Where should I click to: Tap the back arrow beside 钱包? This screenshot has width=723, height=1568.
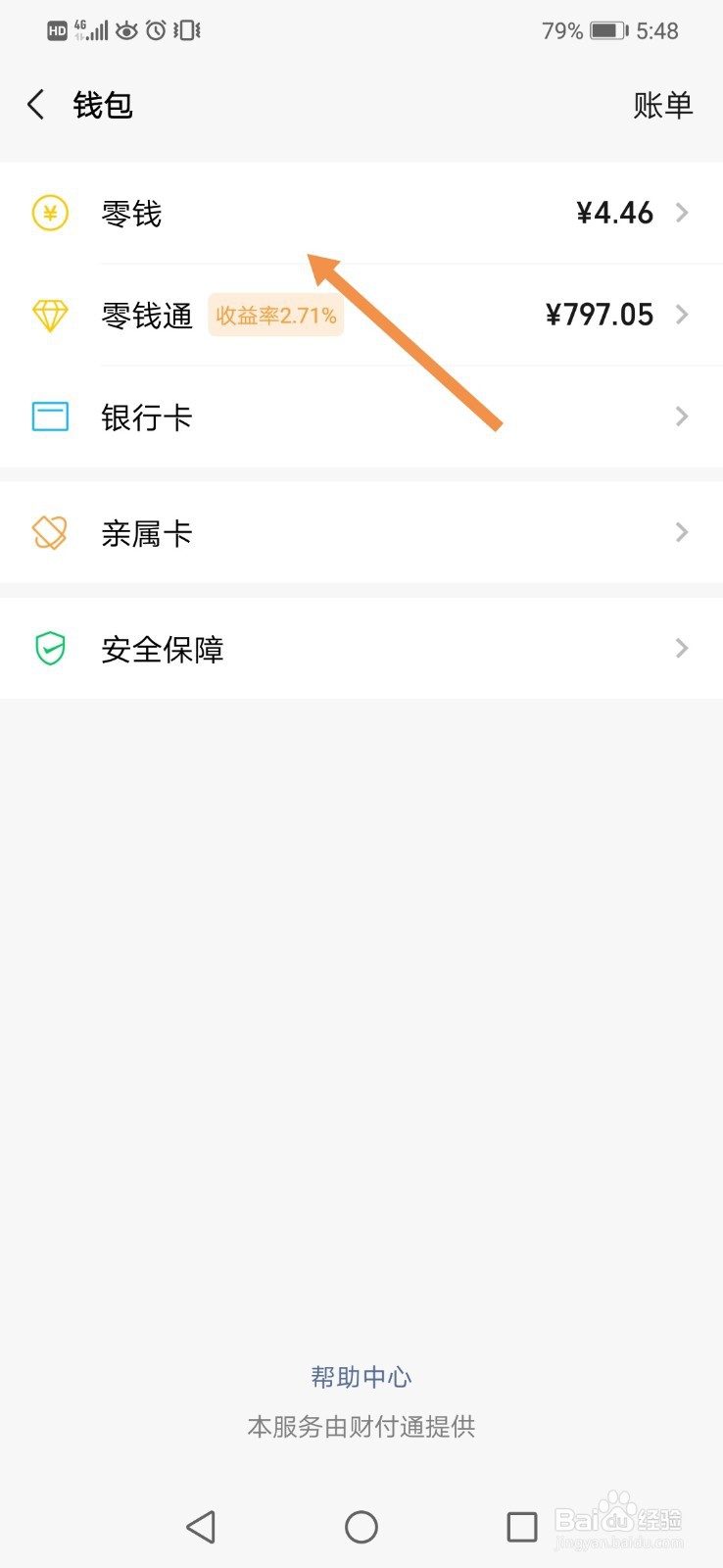click(x=34, y=103)
